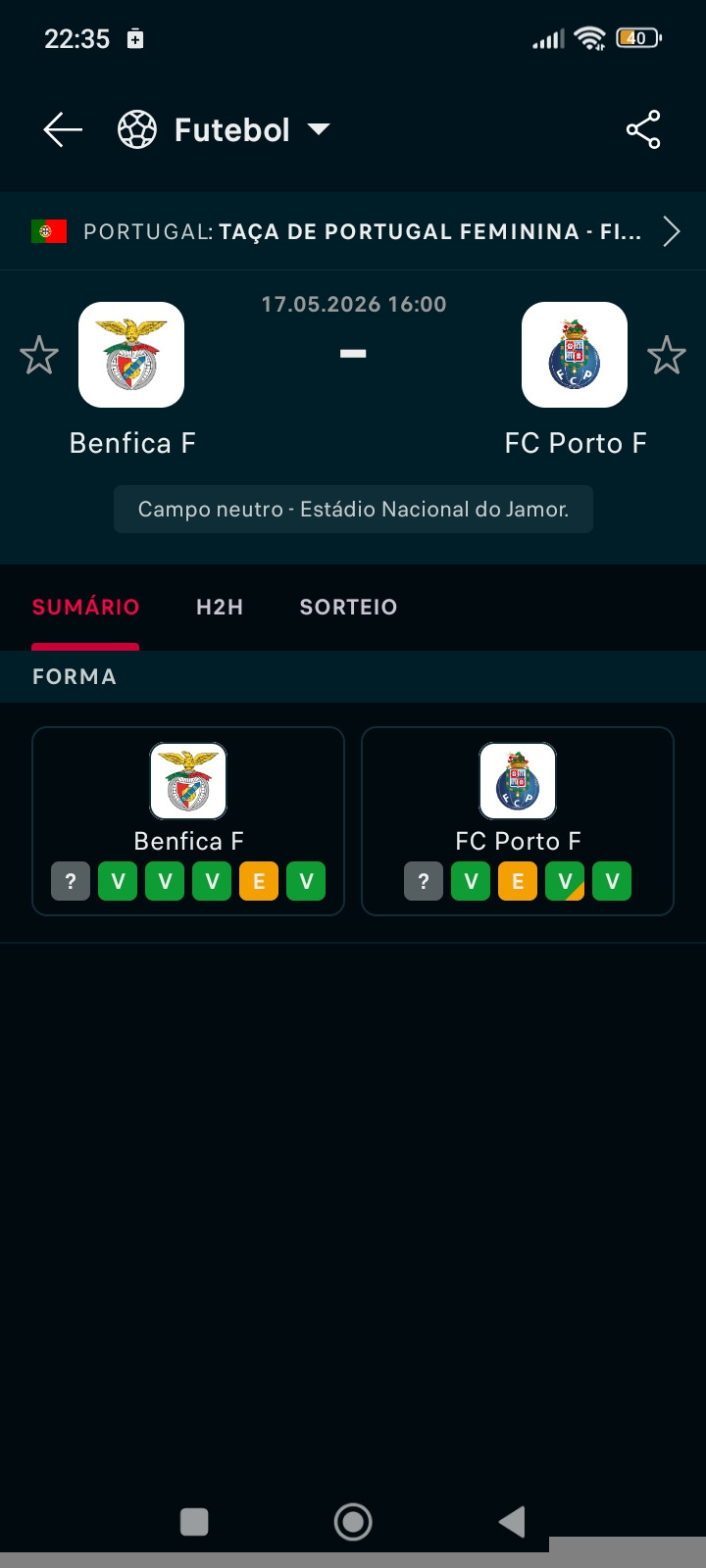
Task: Go back using the top arrow
Action: coord(63,129)
